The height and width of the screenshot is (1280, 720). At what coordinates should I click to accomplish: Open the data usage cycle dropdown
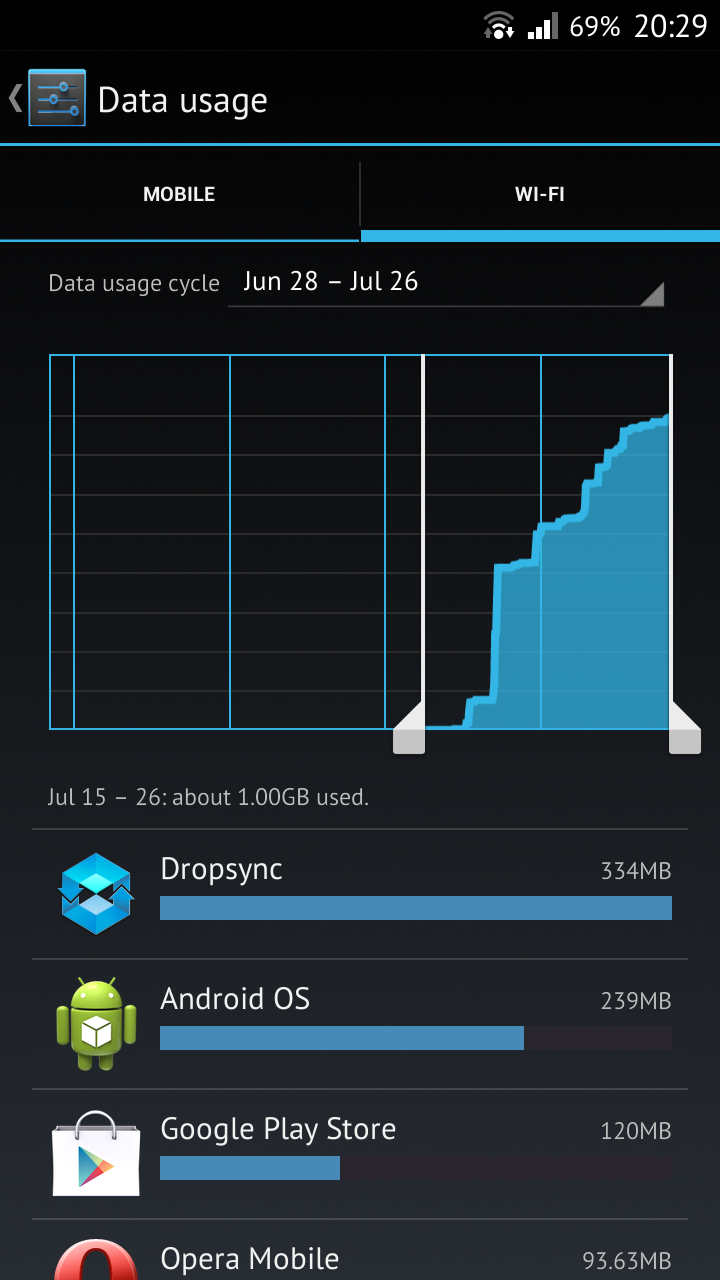[x=446, y=283]
